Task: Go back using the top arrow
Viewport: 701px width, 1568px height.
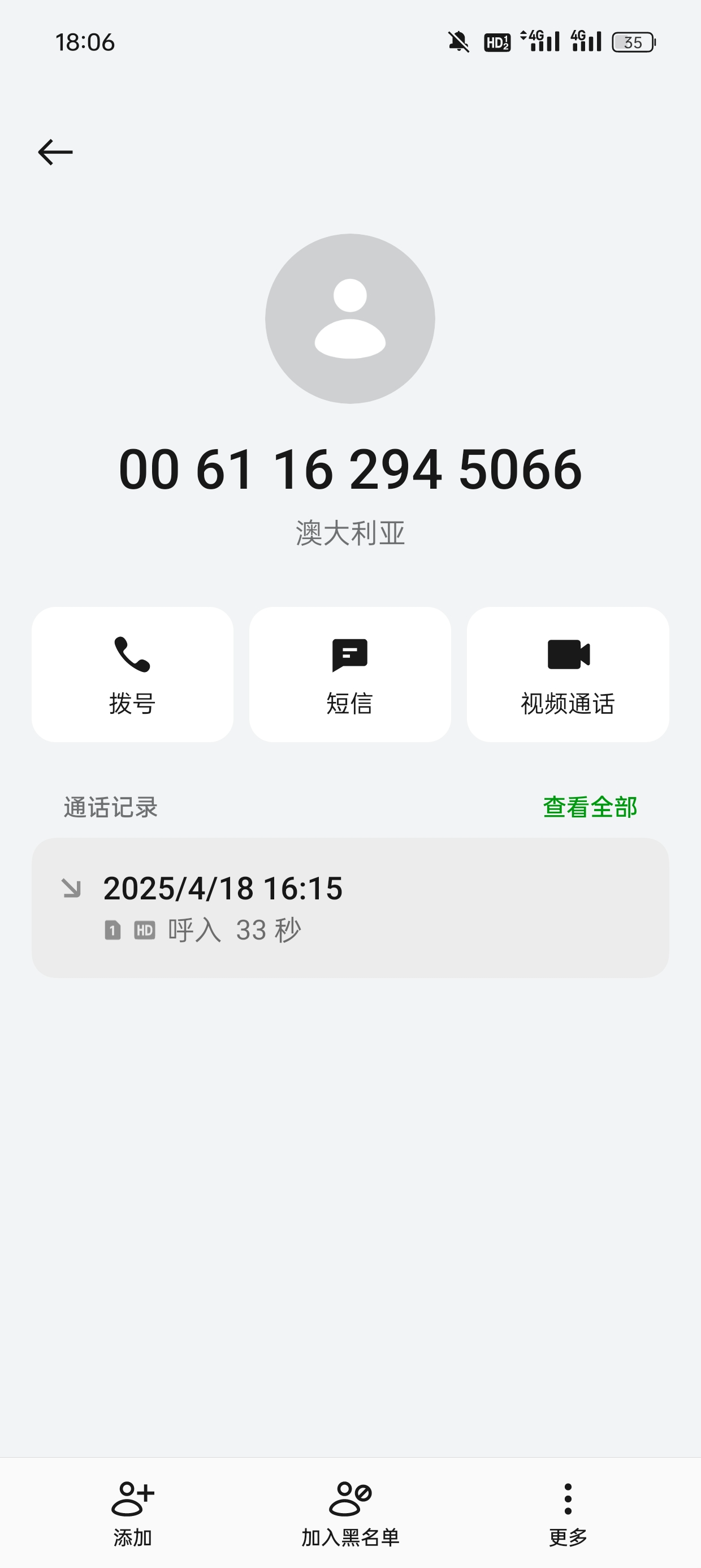Action: (55, 152)
